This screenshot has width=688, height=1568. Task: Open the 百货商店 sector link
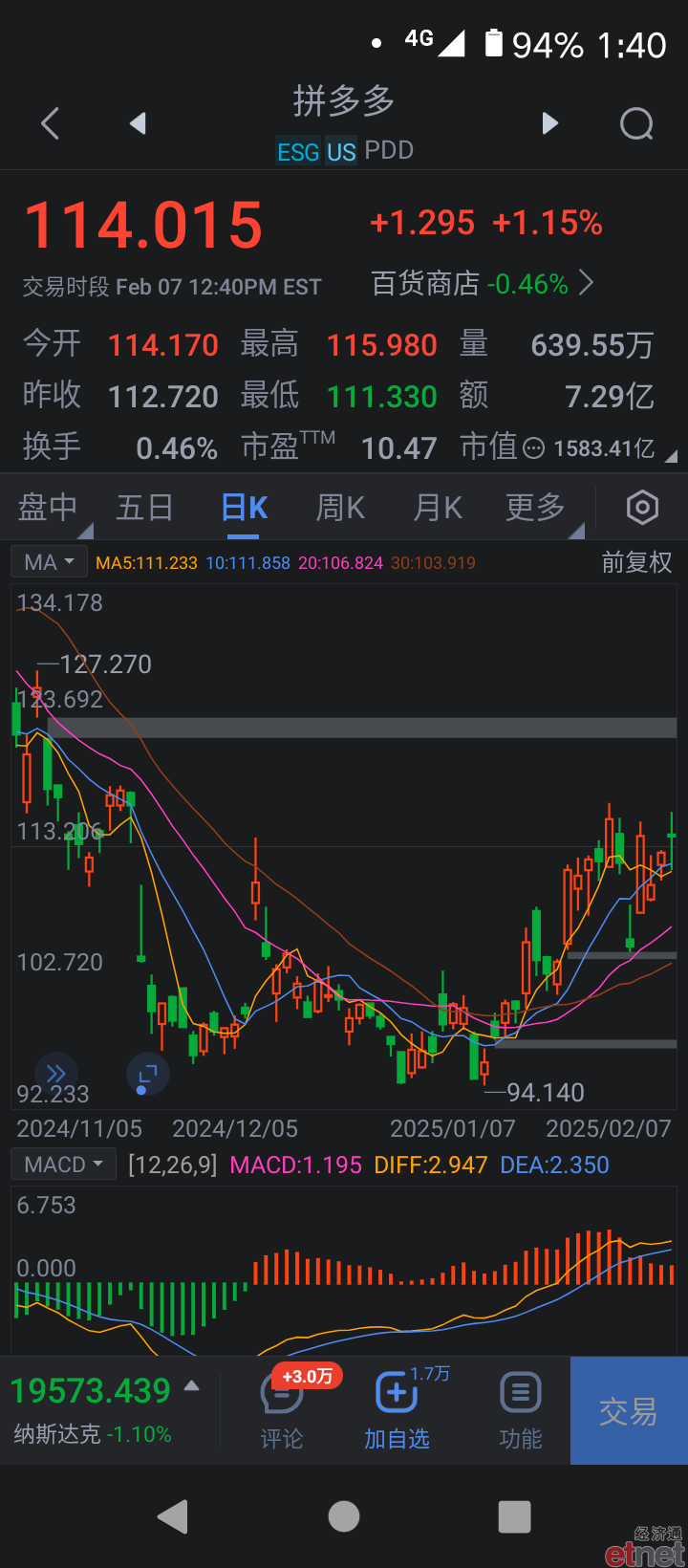(x=483, y=284)
